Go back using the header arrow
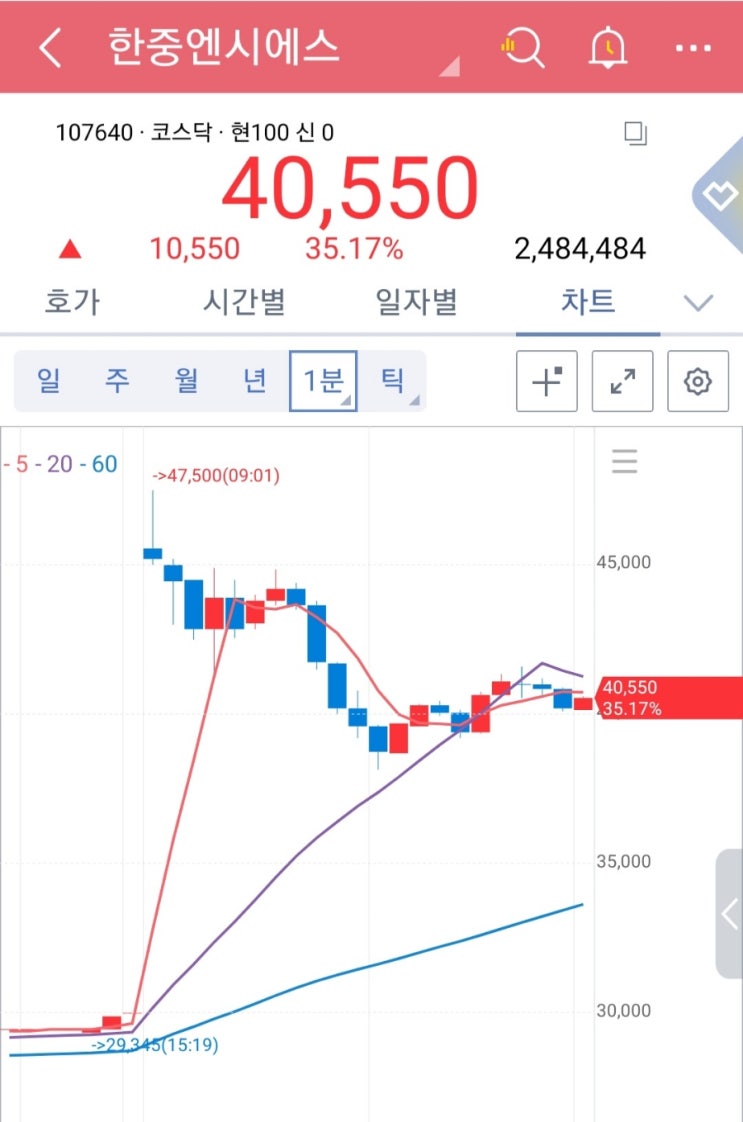 tap(50, 48)
